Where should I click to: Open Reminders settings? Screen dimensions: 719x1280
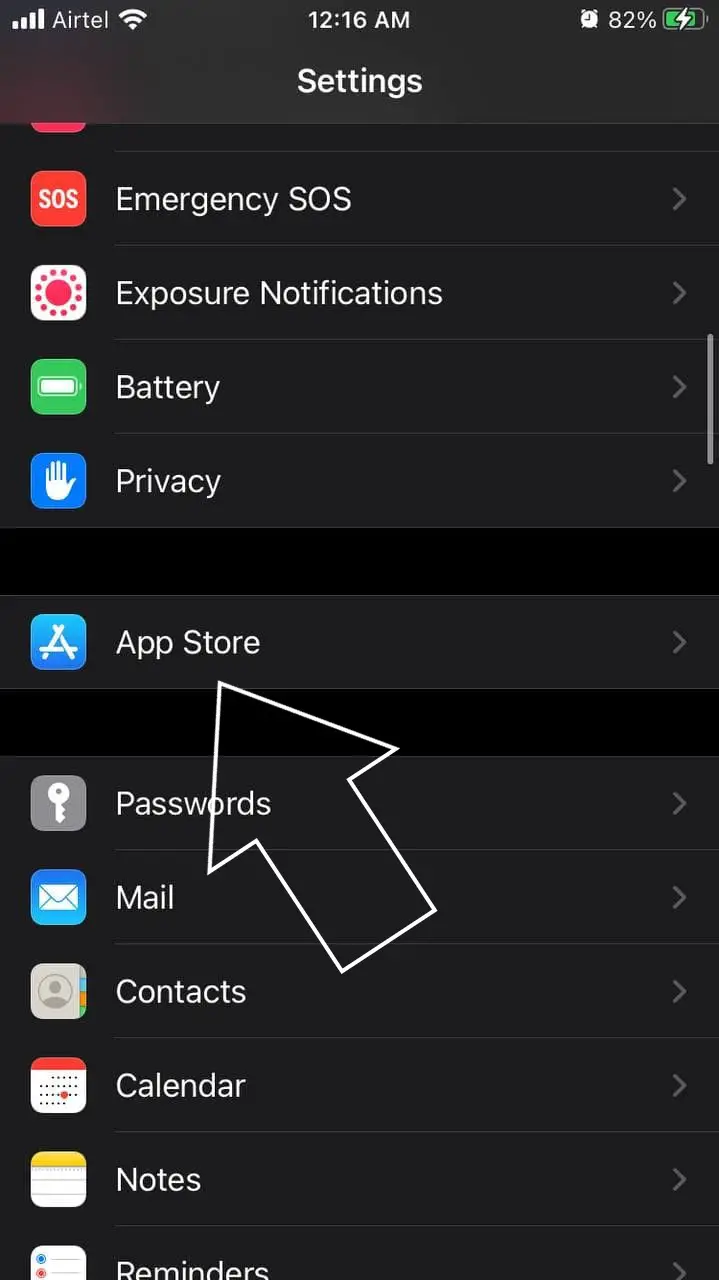pos(359,1254)
